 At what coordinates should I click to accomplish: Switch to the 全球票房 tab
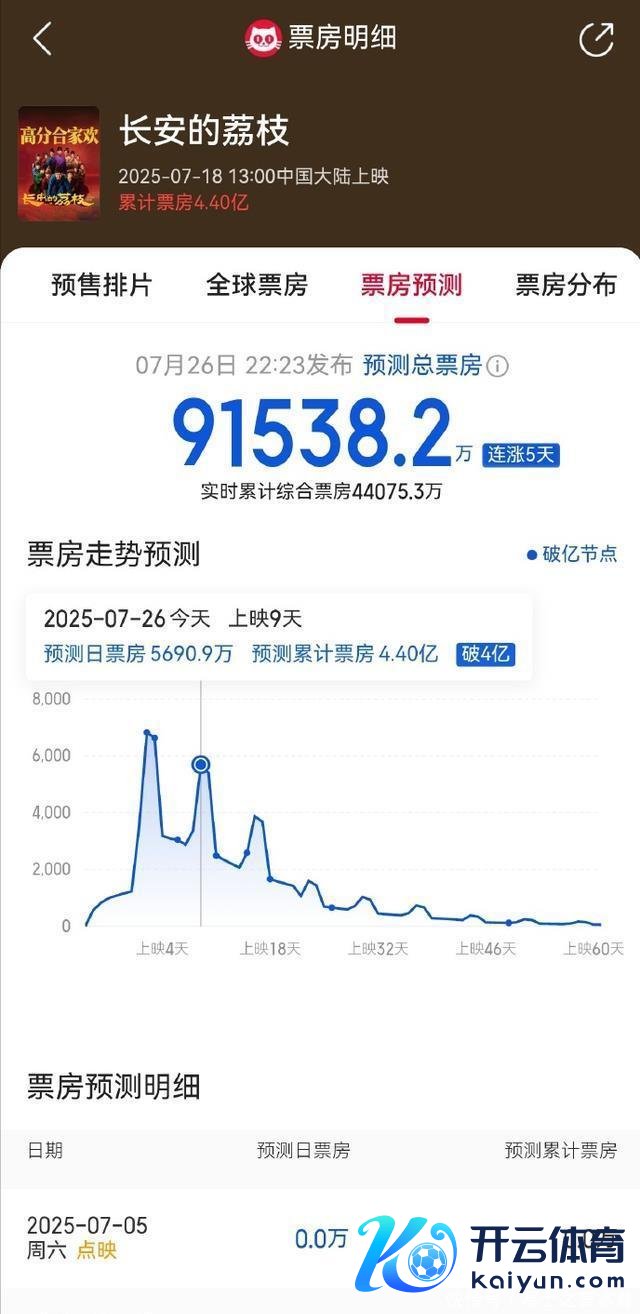click(256, 285)
